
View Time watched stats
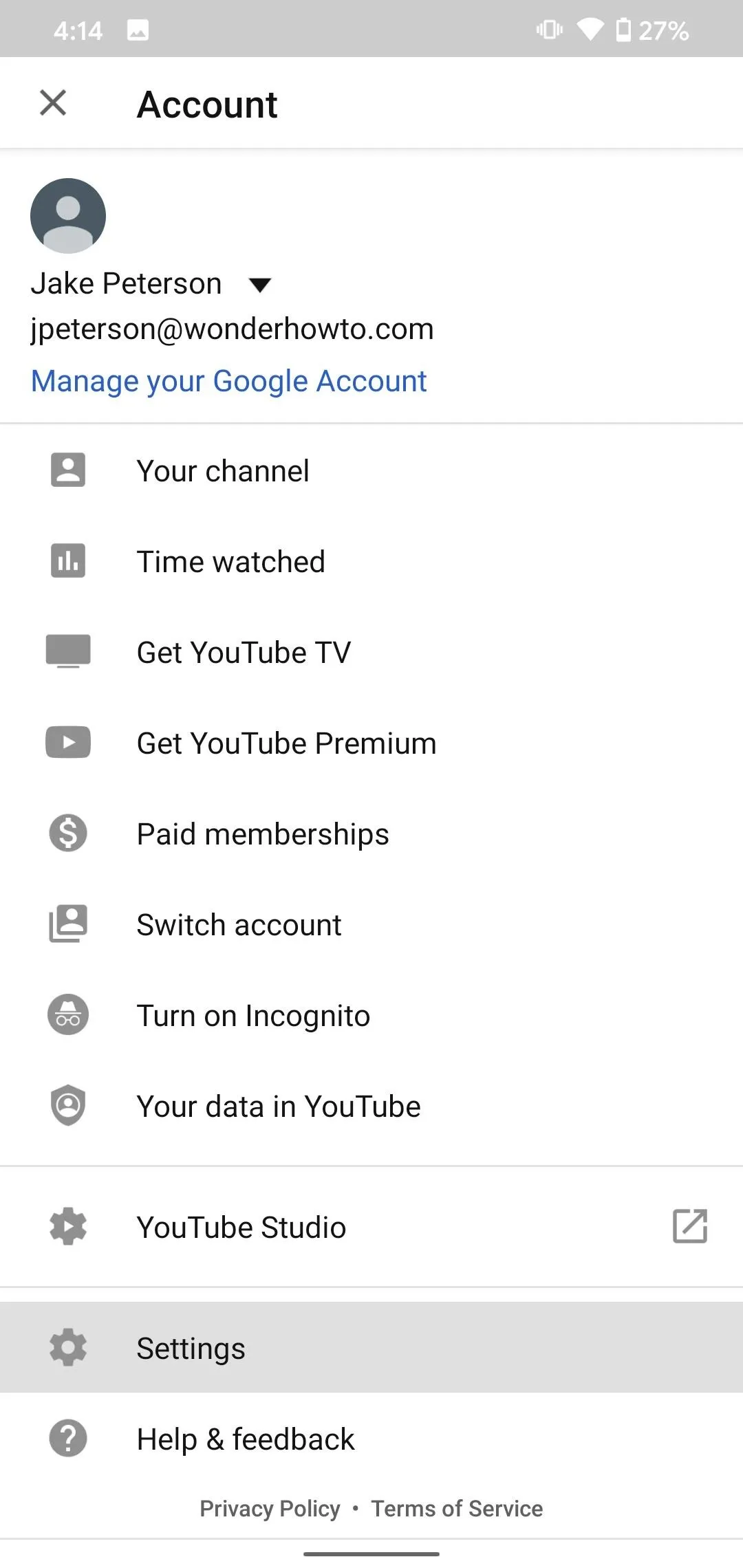tap(371, 562)
